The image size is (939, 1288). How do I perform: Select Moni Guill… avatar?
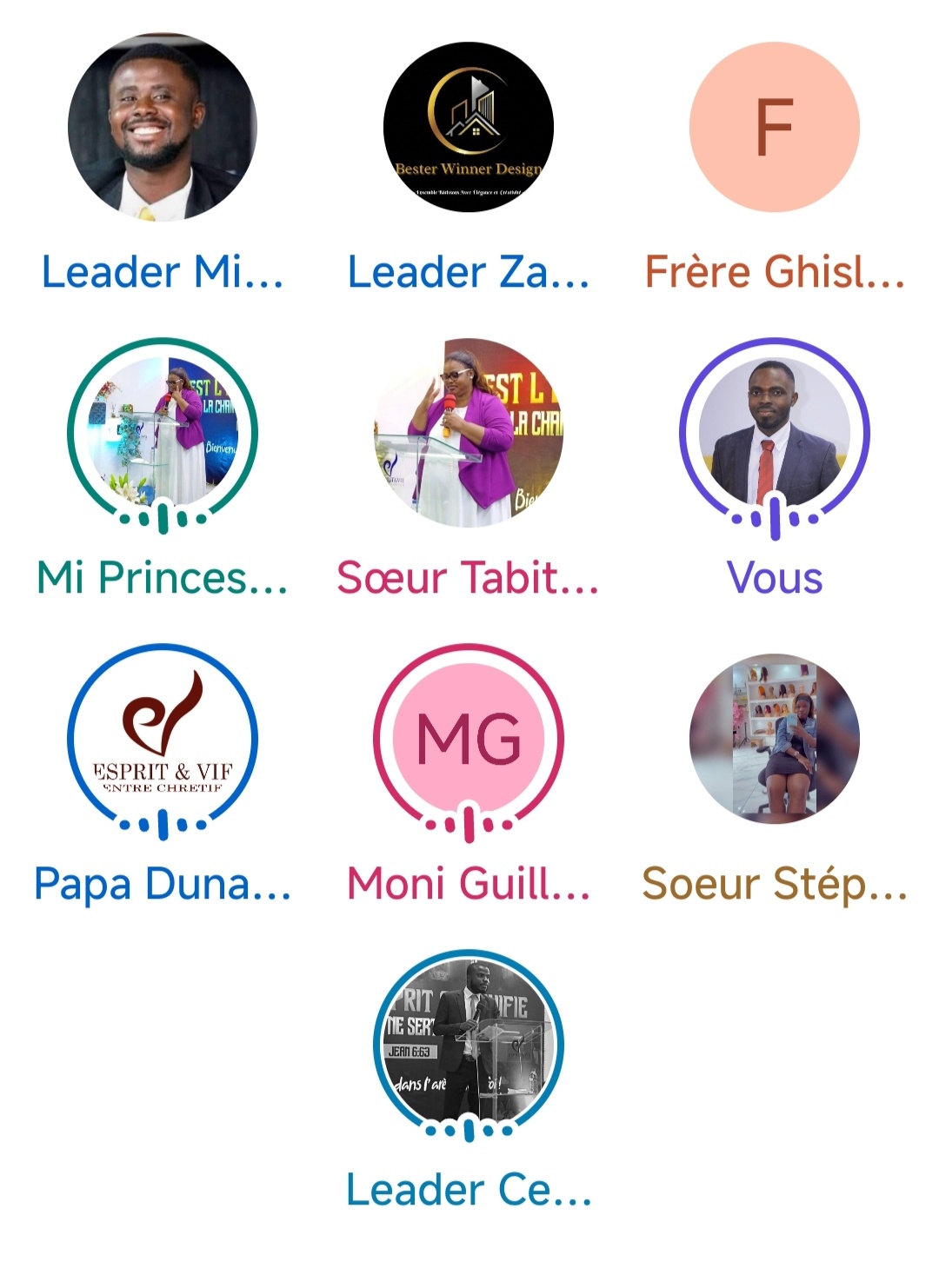[x=469, y=739]
